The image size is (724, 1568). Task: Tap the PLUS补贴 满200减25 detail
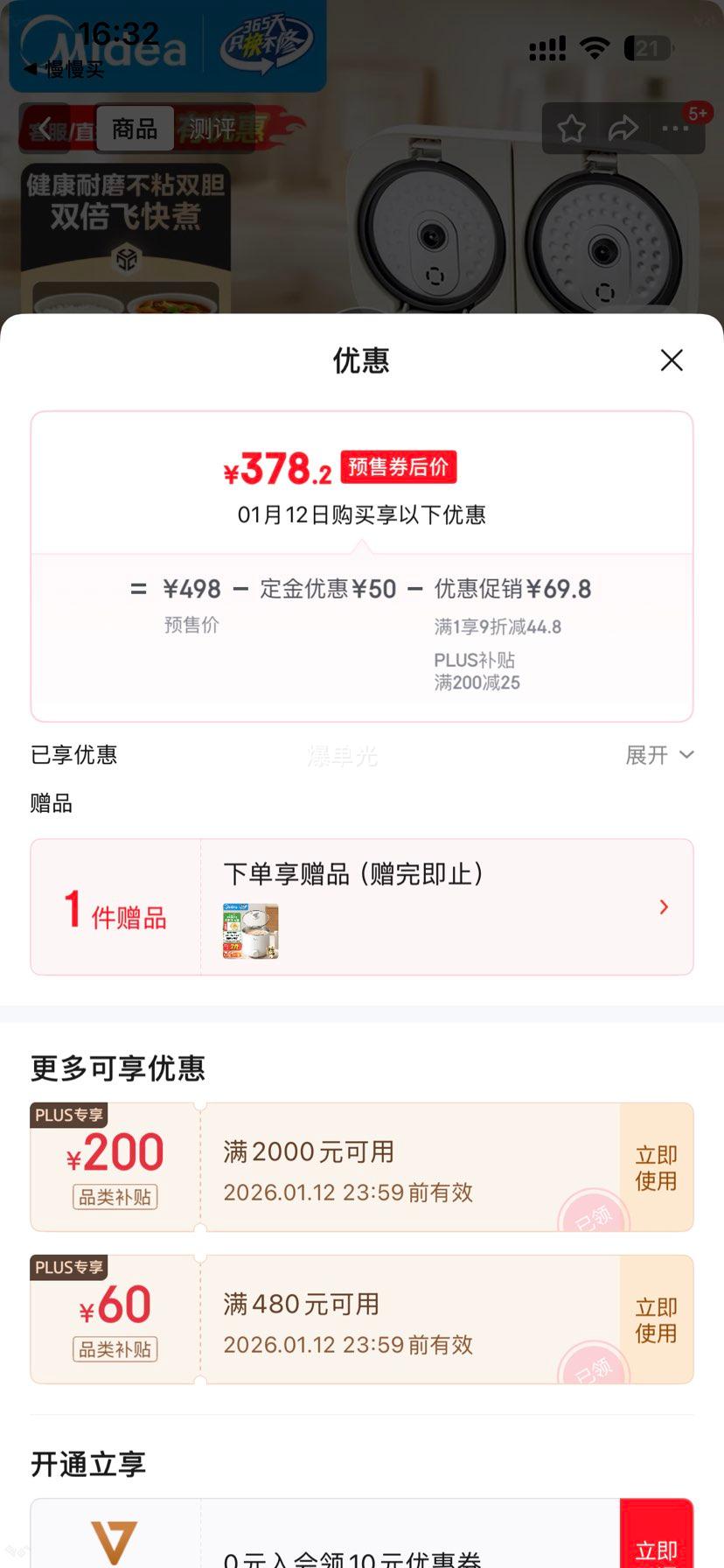[477, 671]
